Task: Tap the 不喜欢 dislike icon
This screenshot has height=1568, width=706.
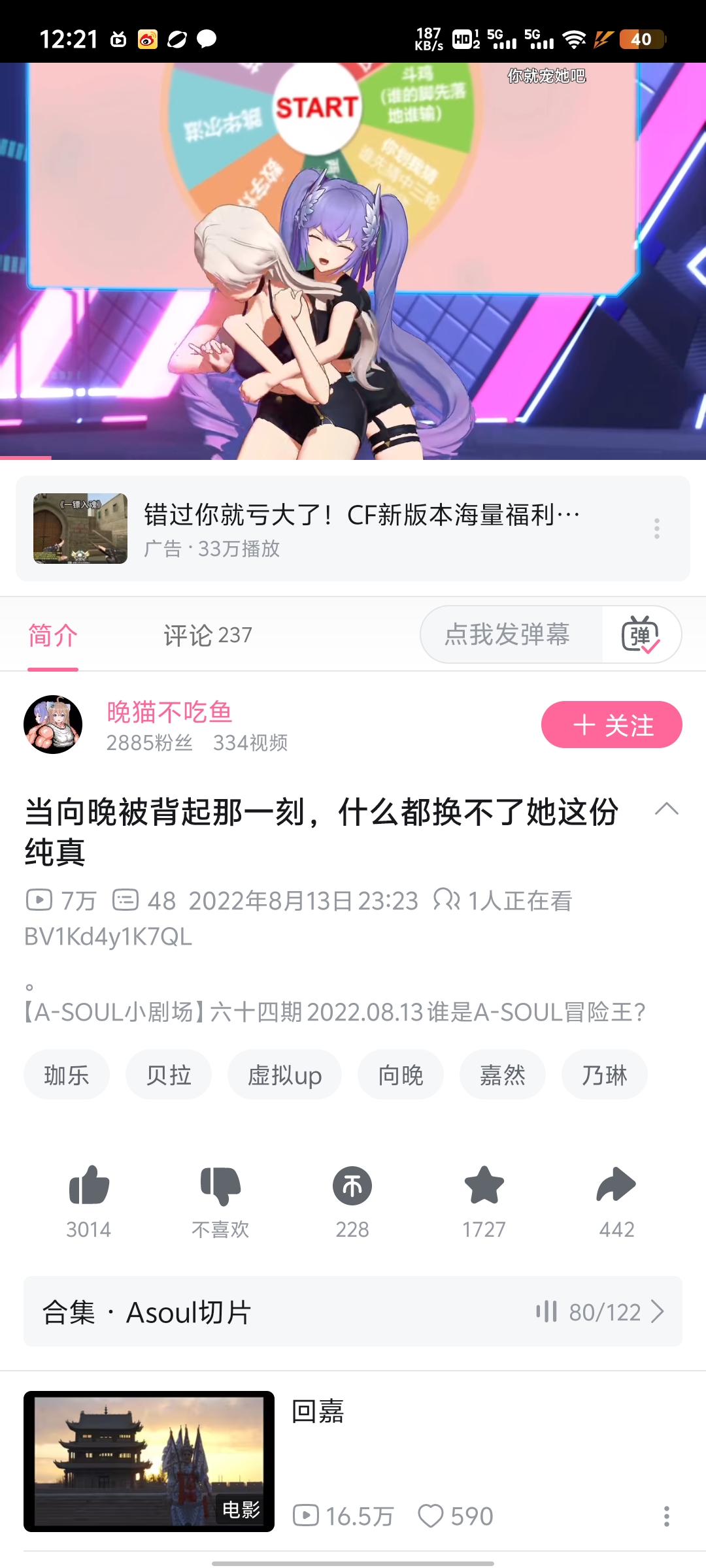Action: [220, 1186]
